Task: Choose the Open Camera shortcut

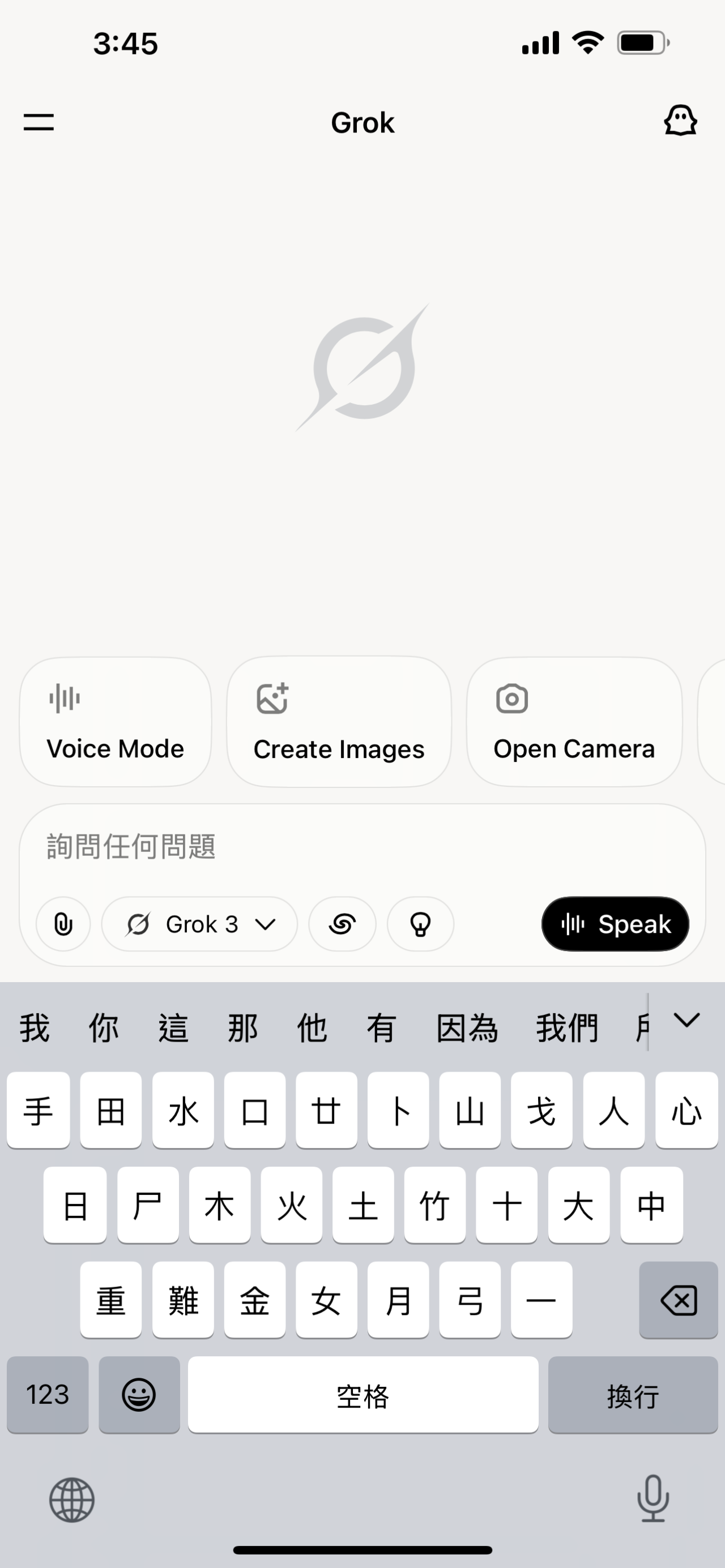Action: [574, 722]
